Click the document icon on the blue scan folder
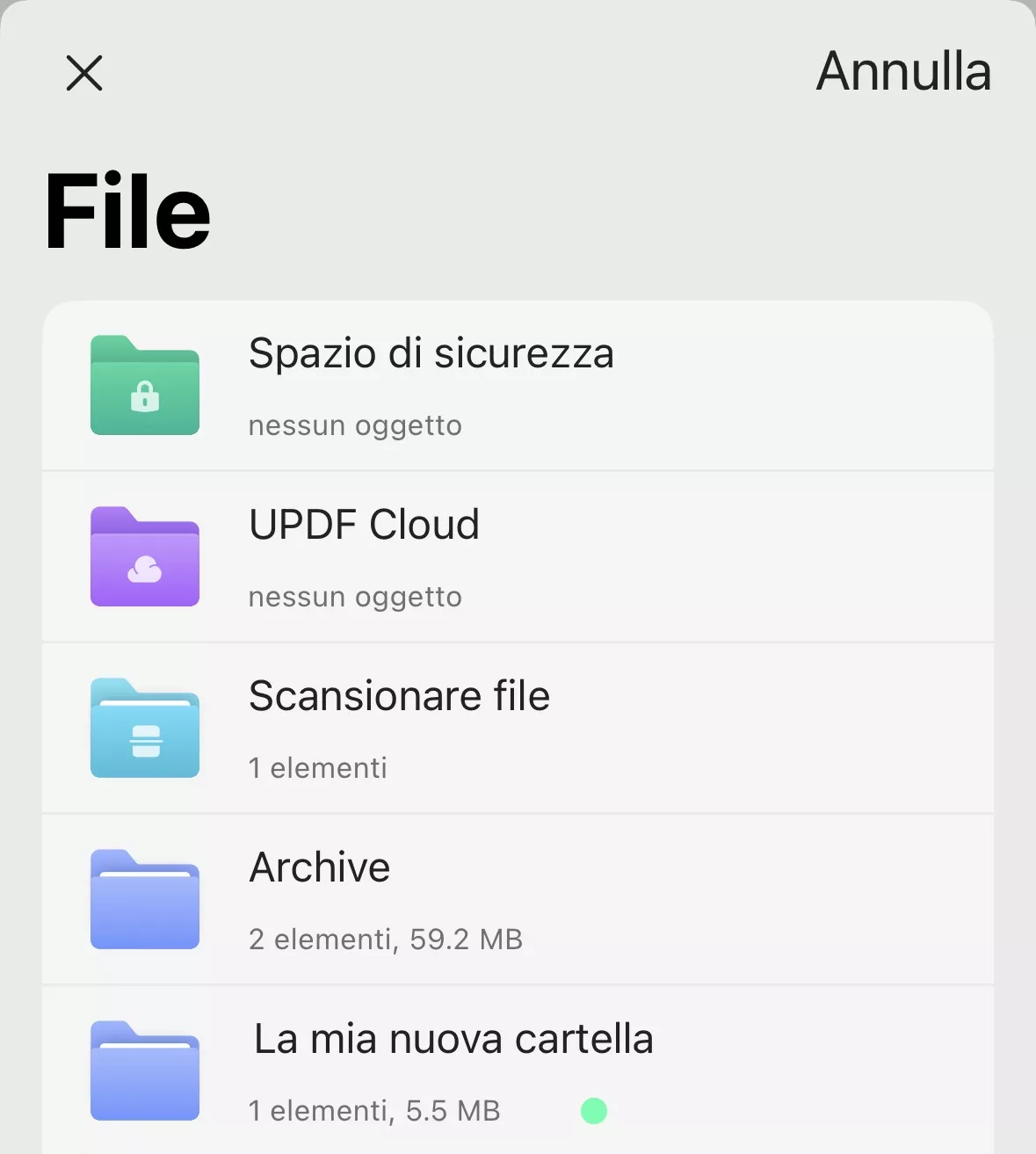The height and width of the screenshot is (1154, 1036). pyautogui.click(x=144, y=739)
